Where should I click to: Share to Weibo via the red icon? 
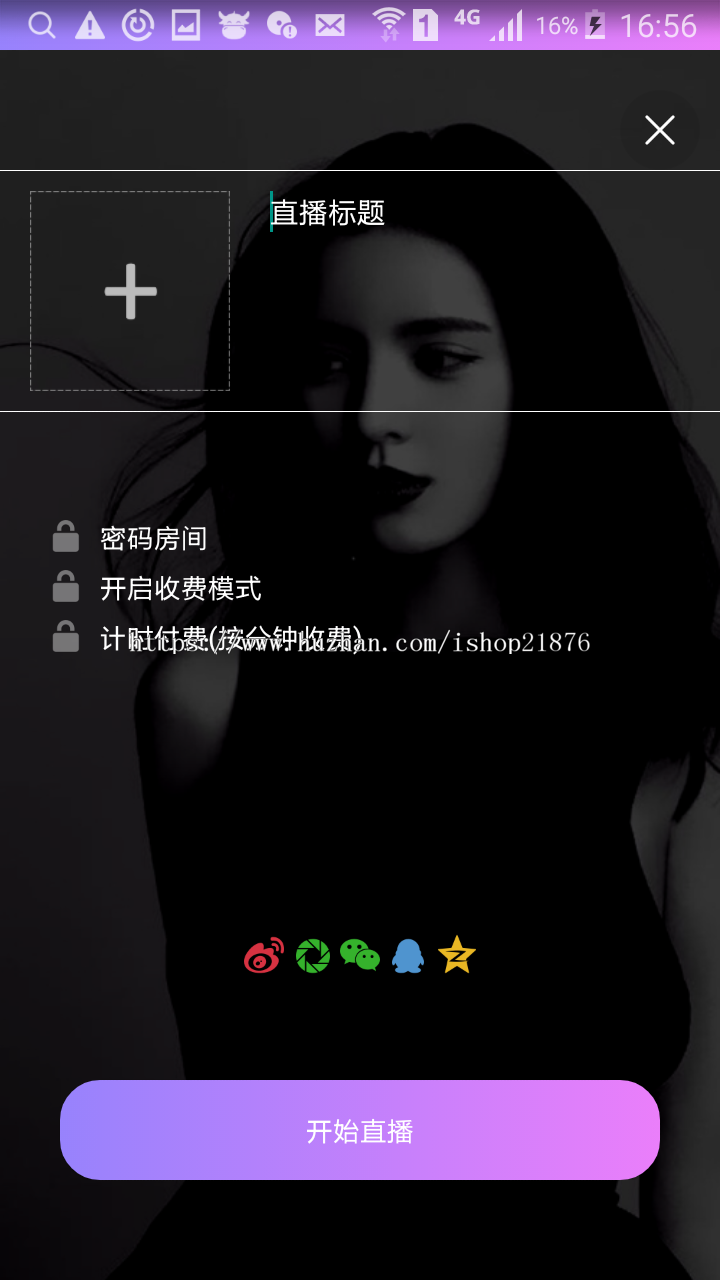tap(264, 956)
